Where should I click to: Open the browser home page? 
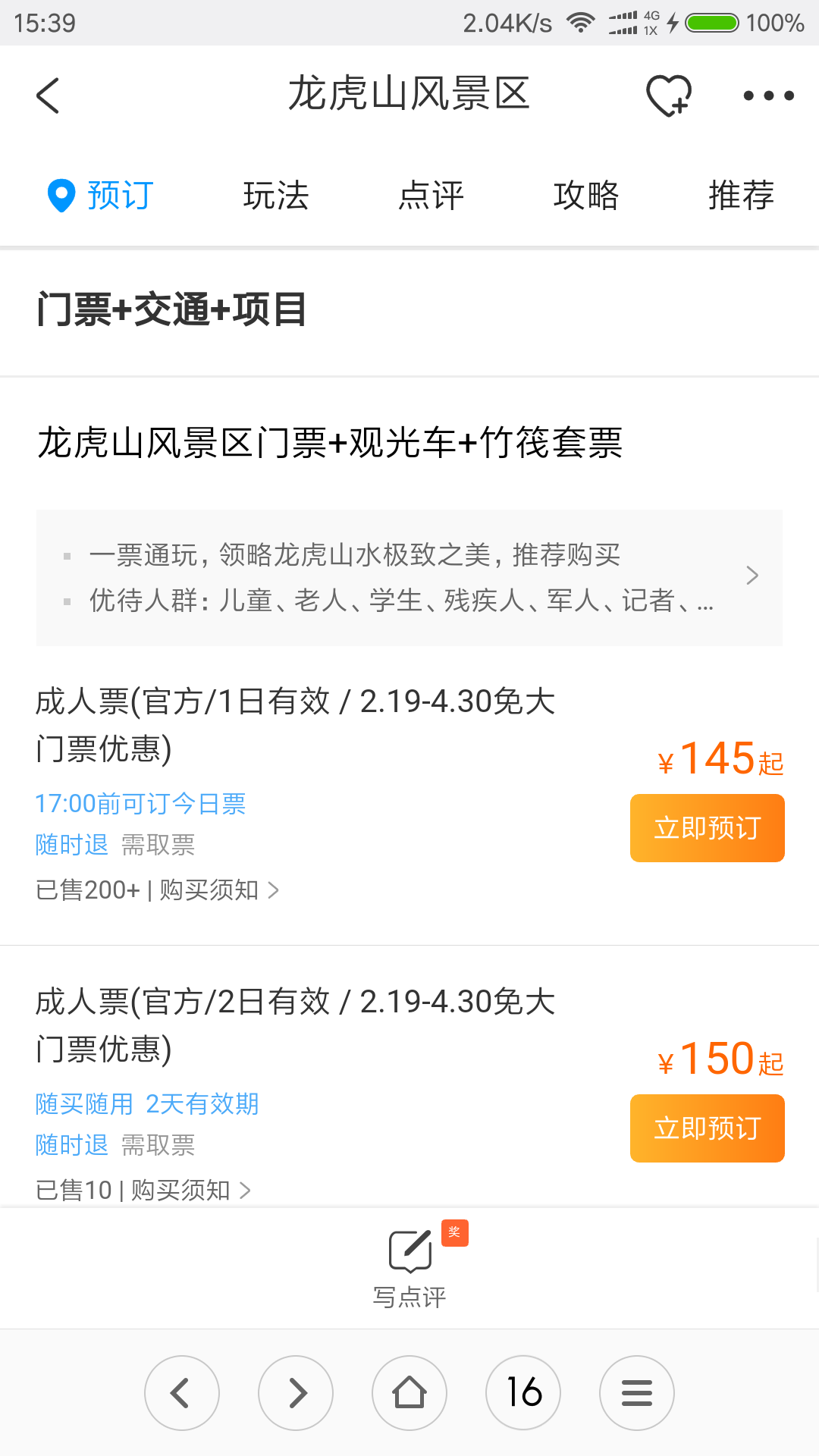point(409,1393)
